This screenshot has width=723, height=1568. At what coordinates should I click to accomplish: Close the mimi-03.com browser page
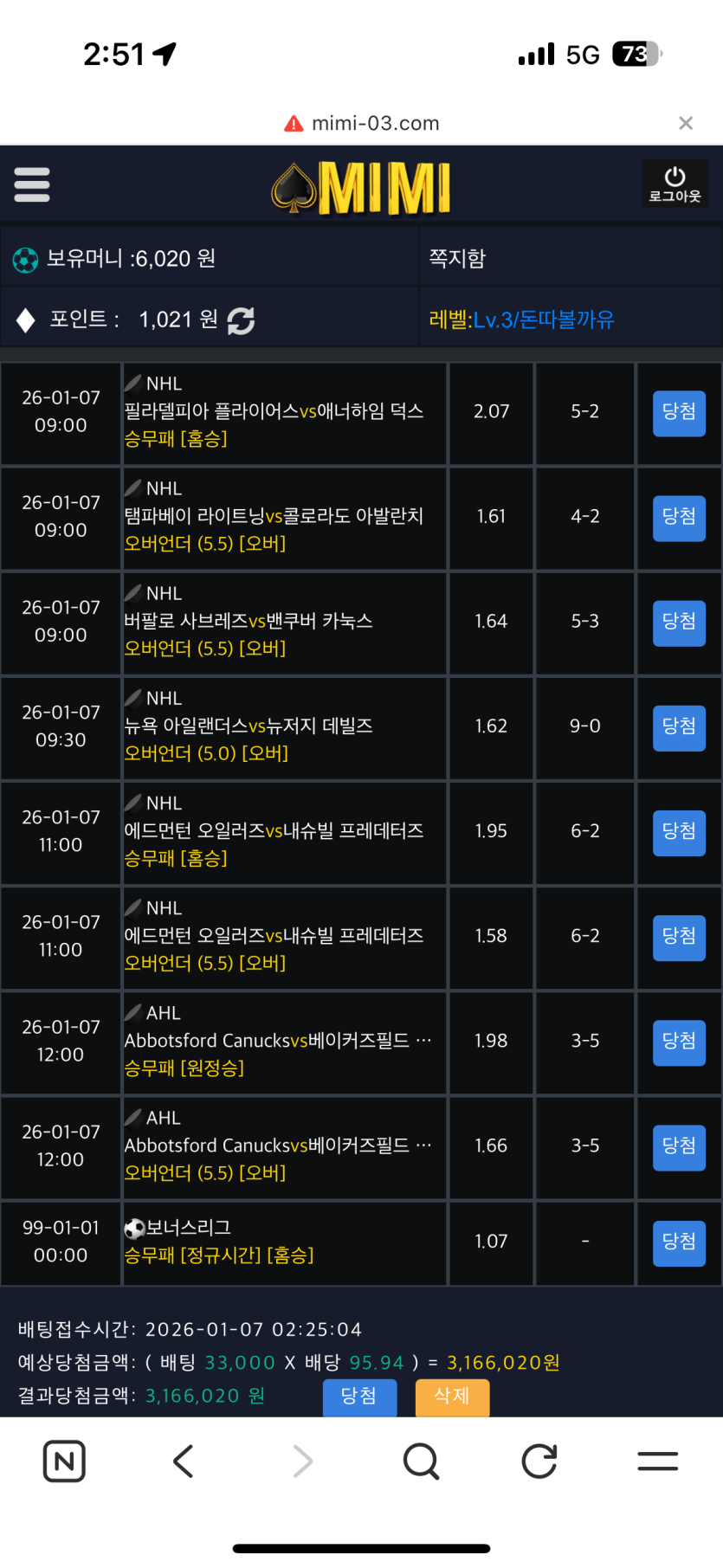click(x=686, y=123)
